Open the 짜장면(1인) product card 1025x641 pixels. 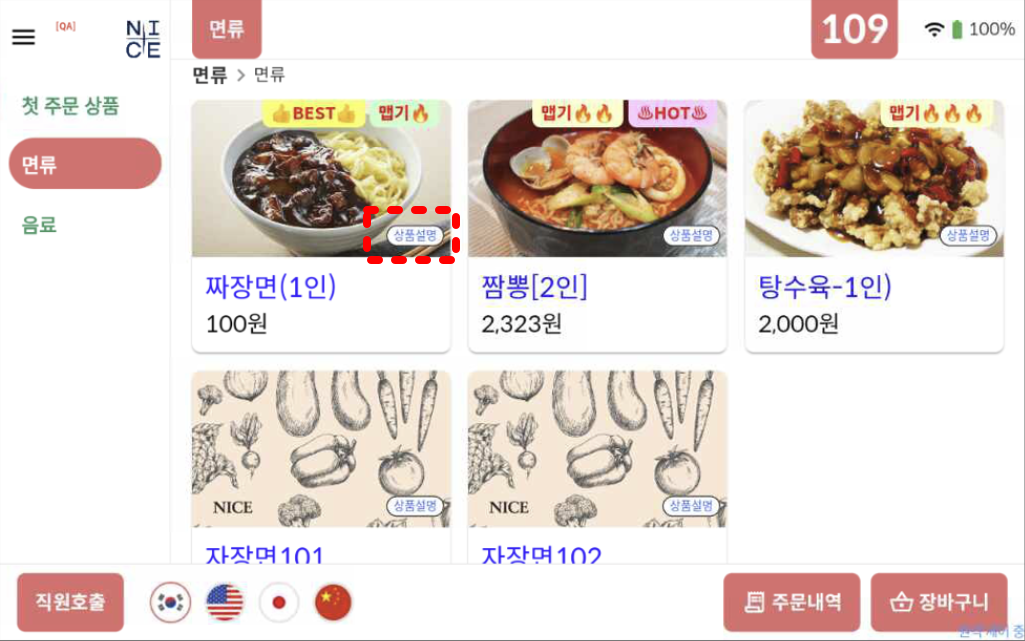(x=320, y=300)
